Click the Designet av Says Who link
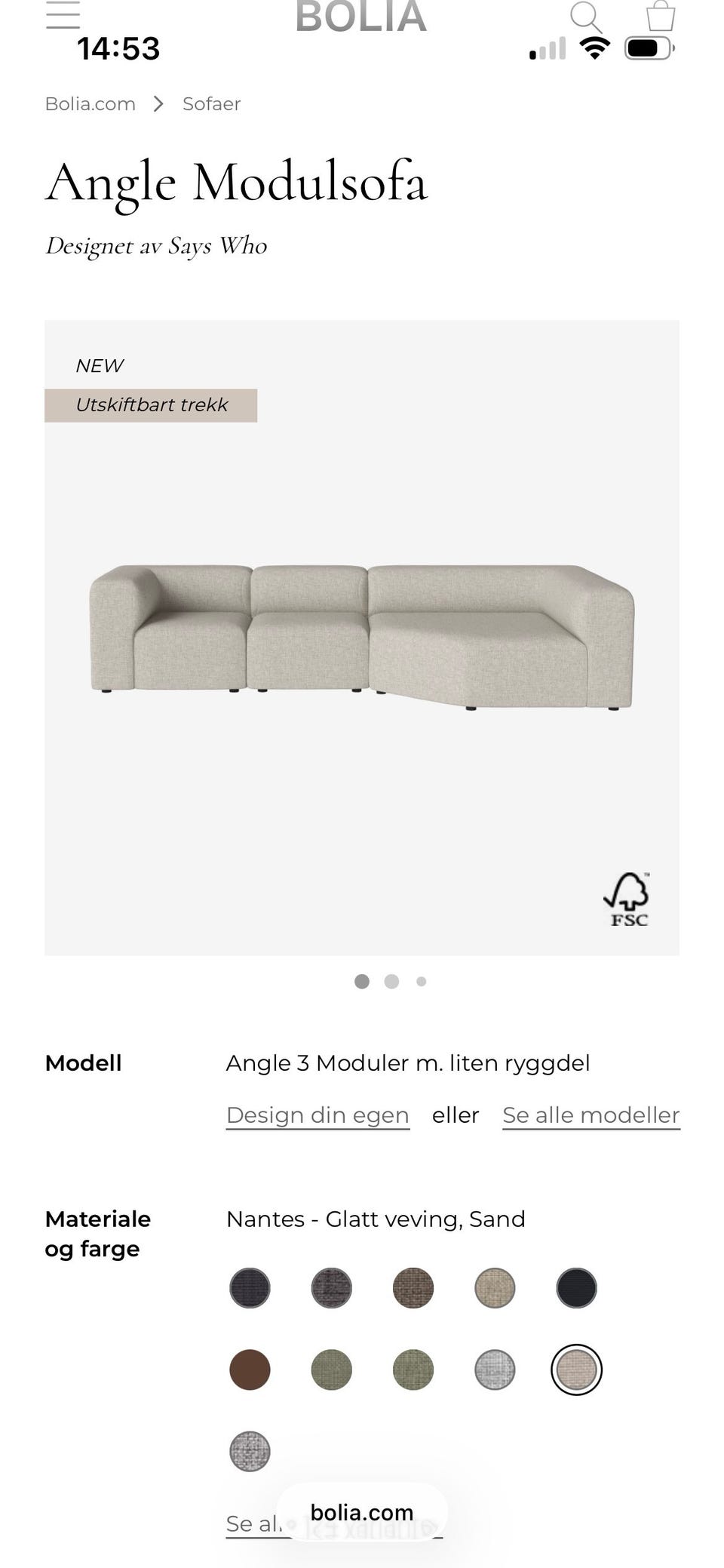The width and height of the screenshot is (724, 1568). tap(157, 246)
